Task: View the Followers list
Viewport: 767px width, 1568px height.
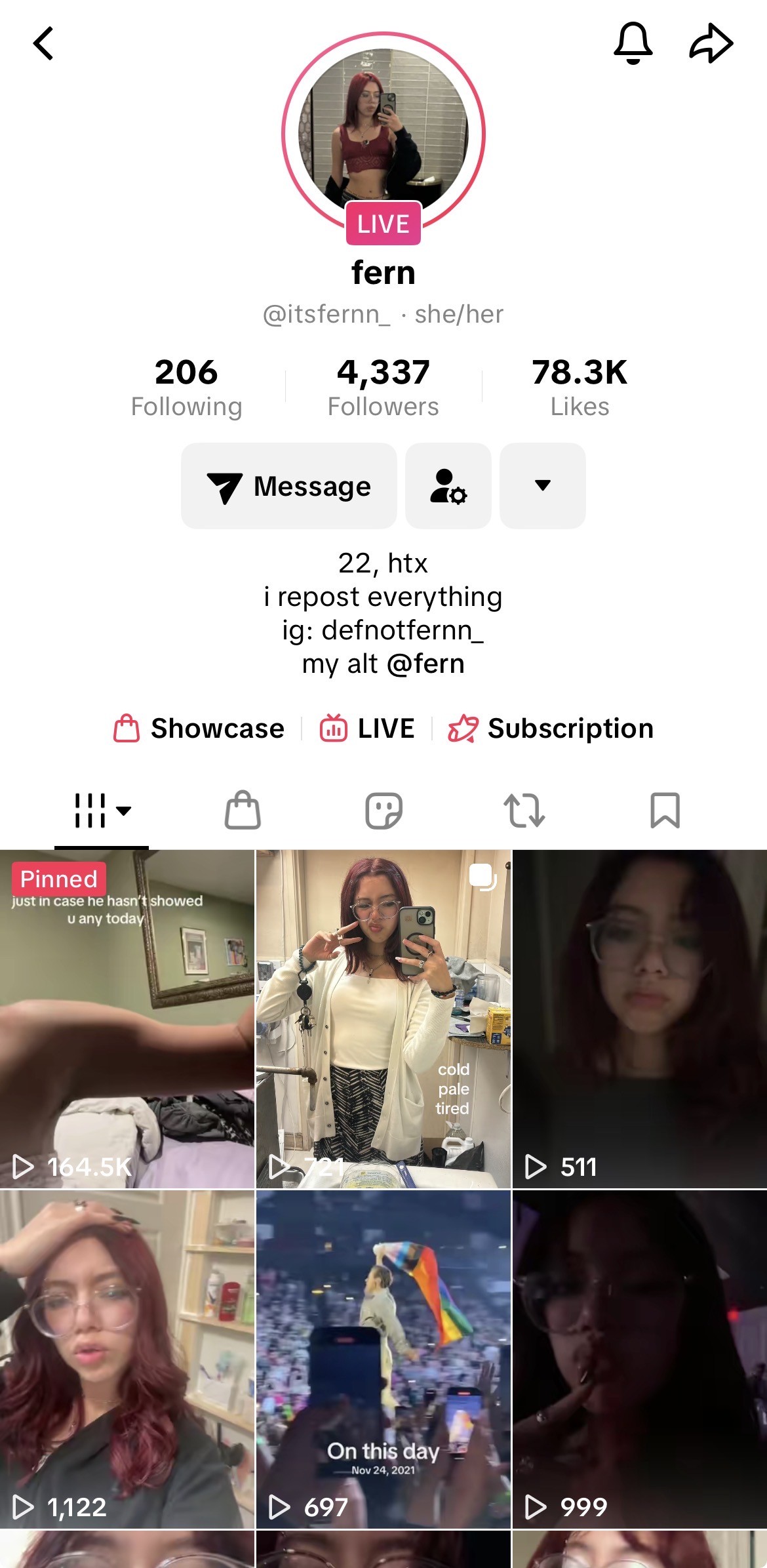Action: pyautogui.click(x=383, y=387)
